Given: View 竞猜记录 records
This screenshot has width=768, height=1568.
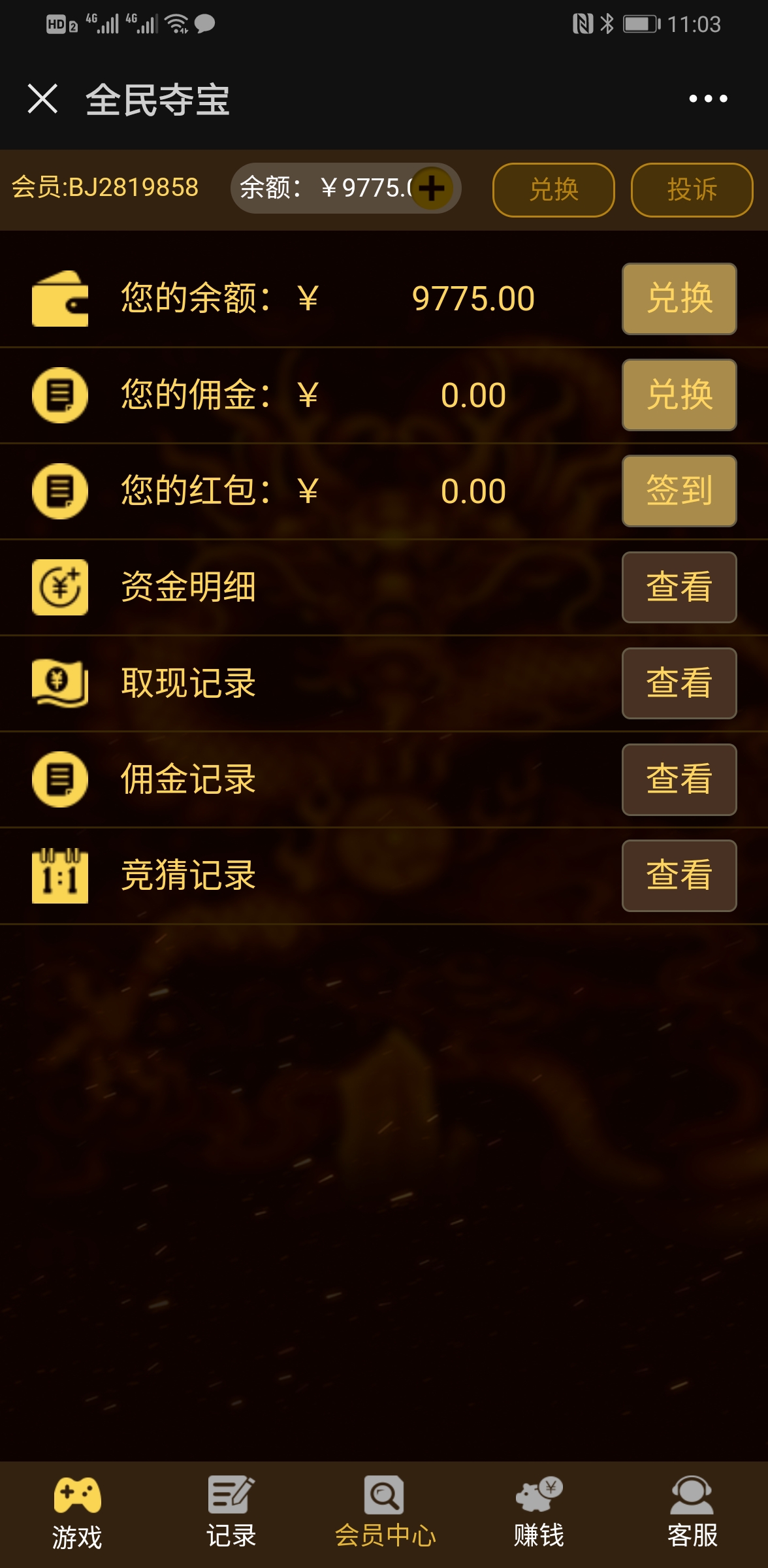Looking at the screenshot, I should [679, 875].
